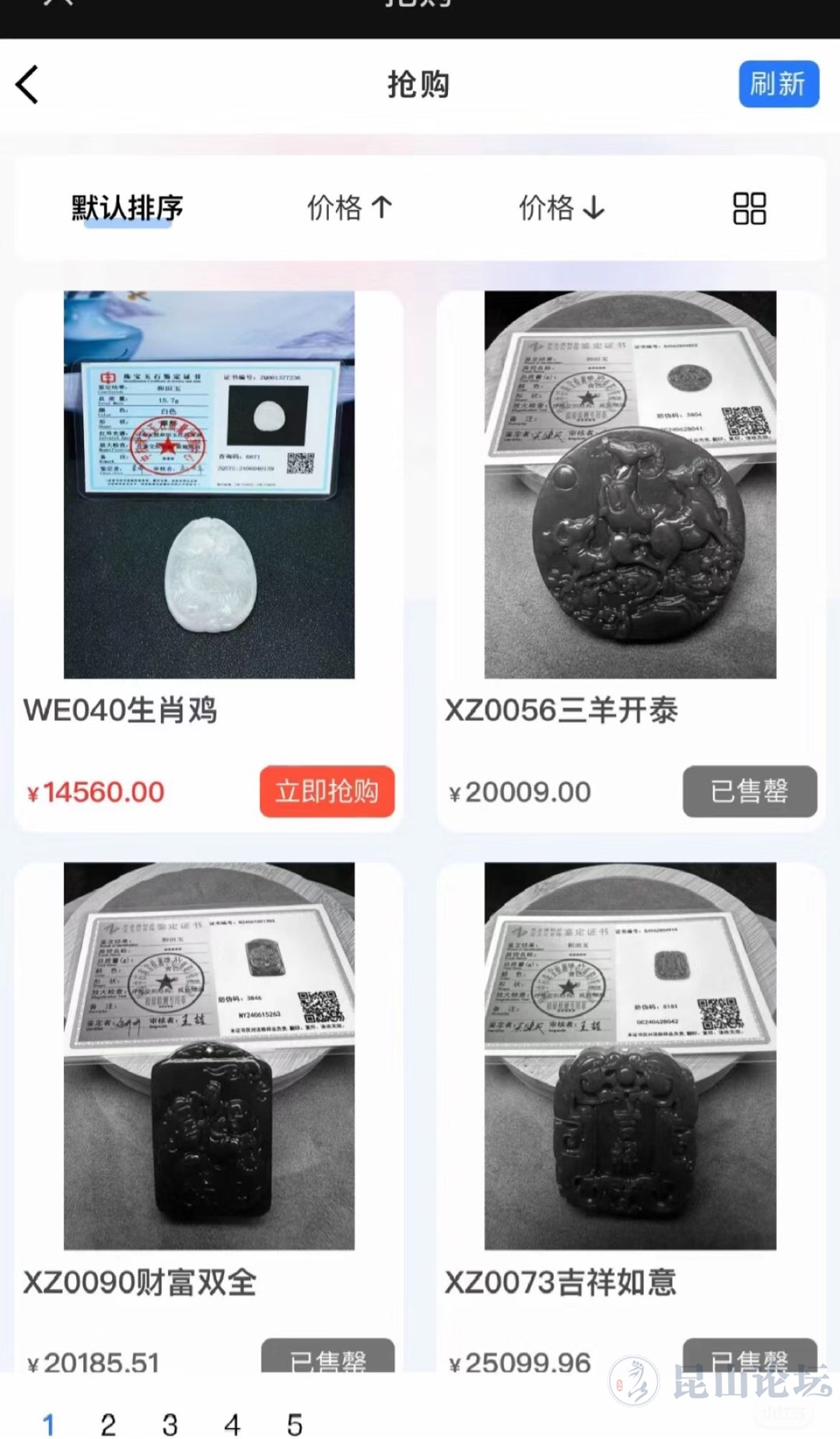Screen dimensions: 840x1439
Task: Jump to page 5
Action: click(294, 1425)
